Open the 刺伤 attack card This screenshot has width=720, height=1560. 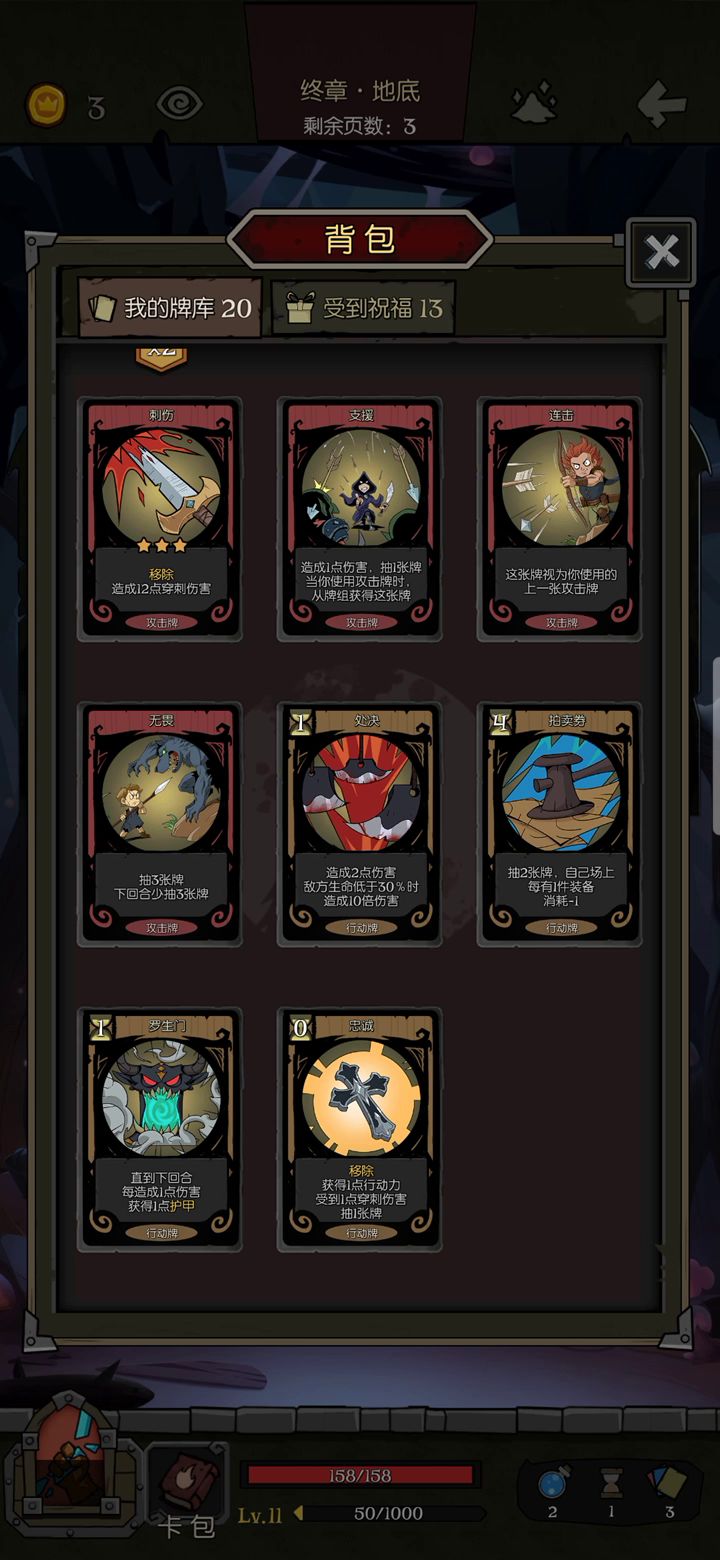tap(160, 518)
